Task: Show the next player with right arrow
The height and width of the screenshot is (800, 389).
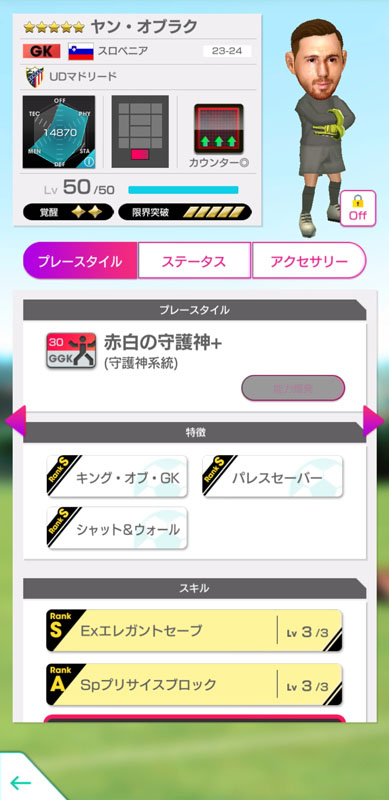Action: (x=374, y=421)
